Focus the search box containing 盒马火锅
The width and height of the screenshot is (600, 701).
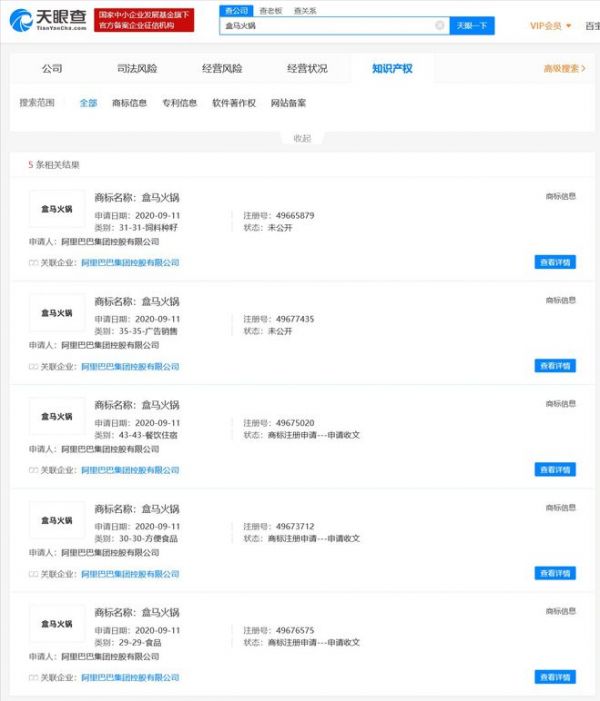point(328,25)
